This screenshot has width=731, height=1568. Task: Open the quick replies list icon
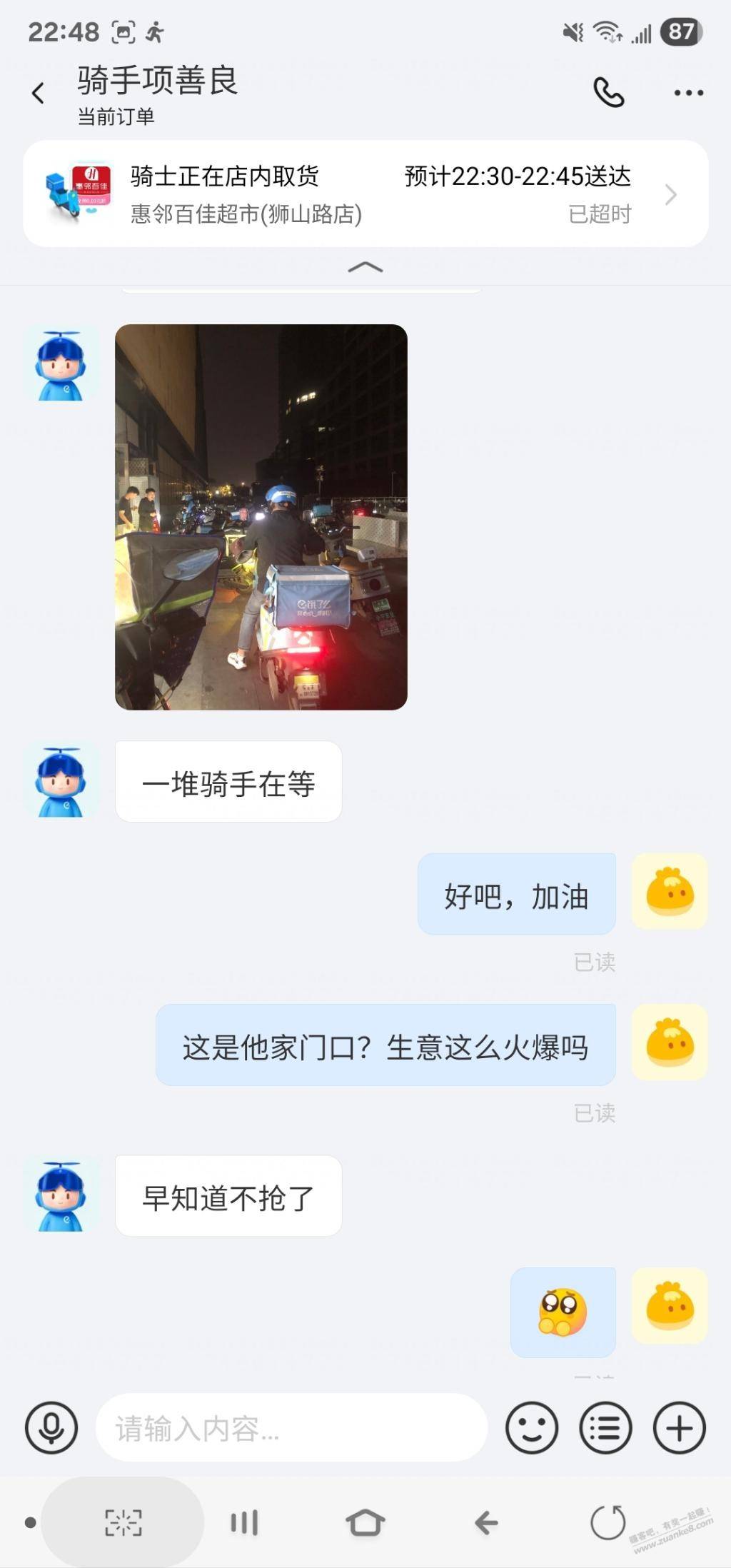click(606, 1428)
